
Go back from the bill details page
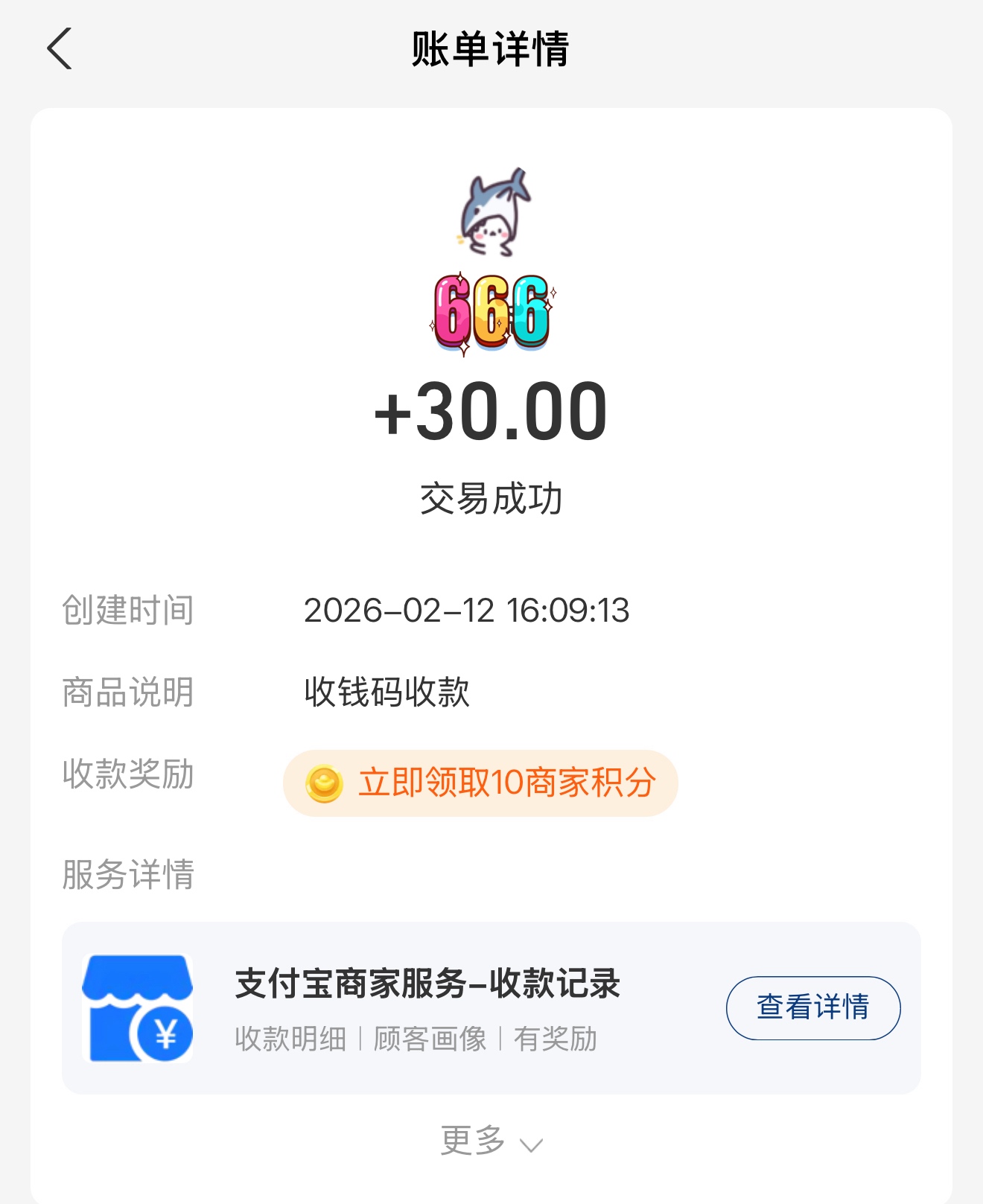(x=60, y=48)
